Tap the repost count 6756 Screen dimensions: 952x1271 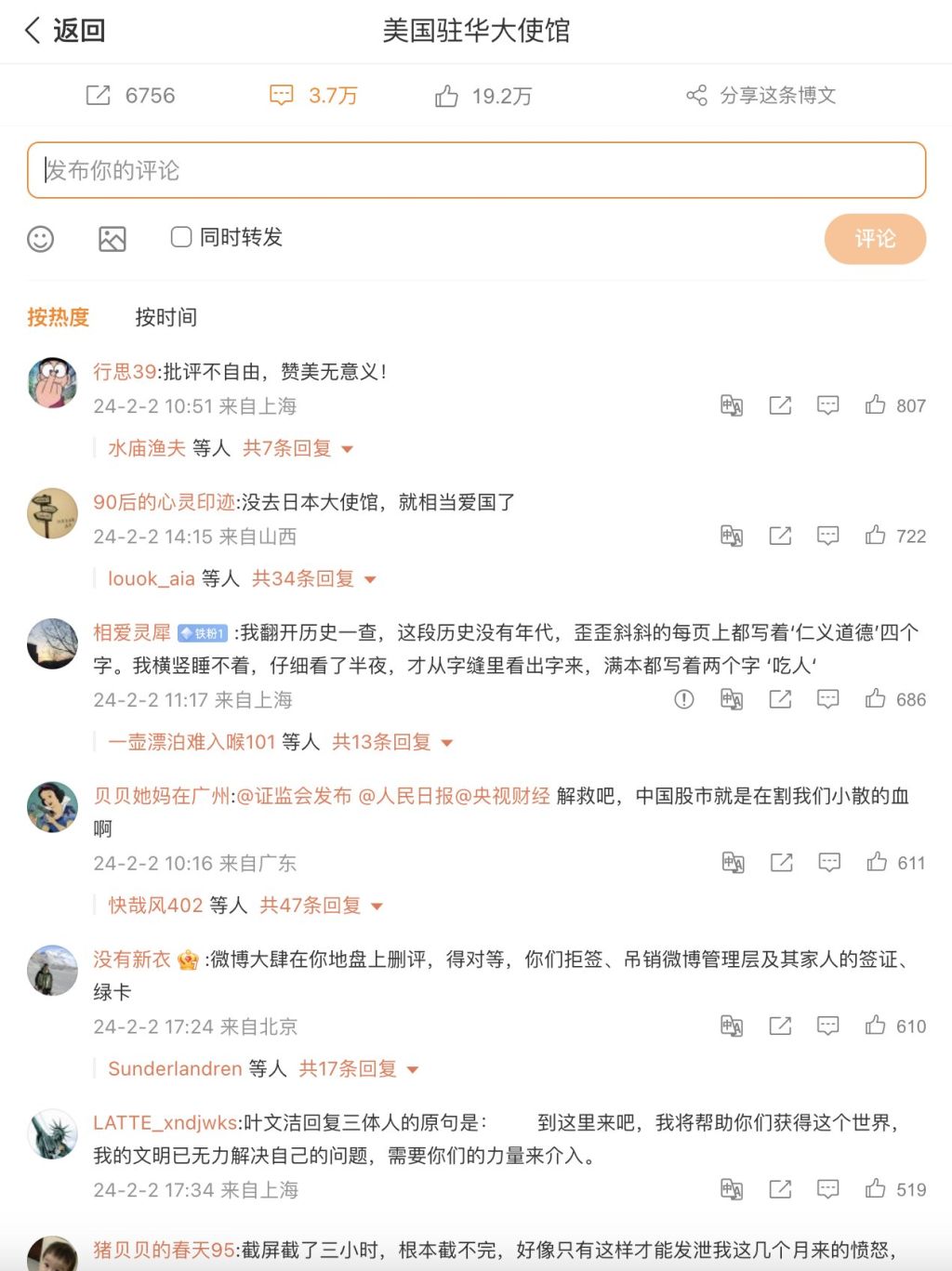(130, 96)
